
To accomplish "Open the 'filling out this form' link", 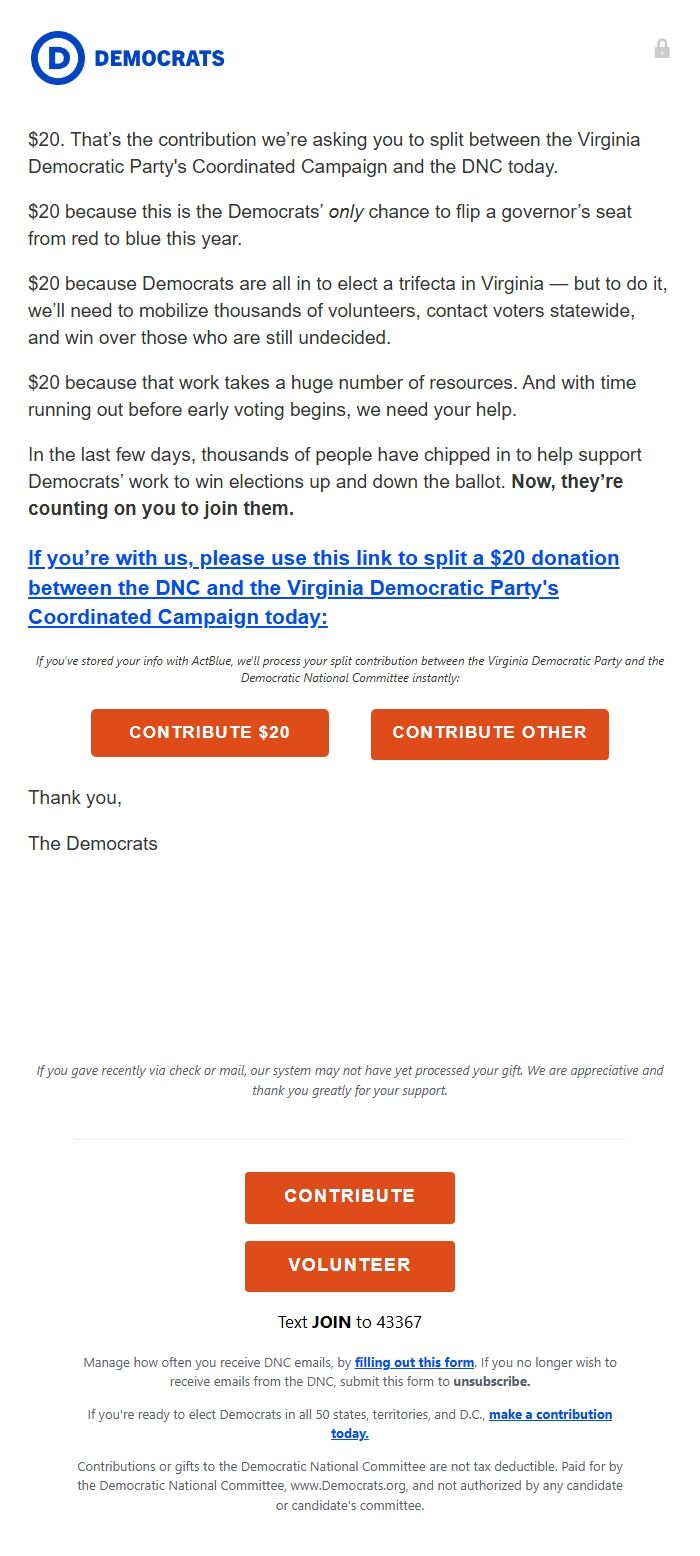I will click(x=414, y=1362).
